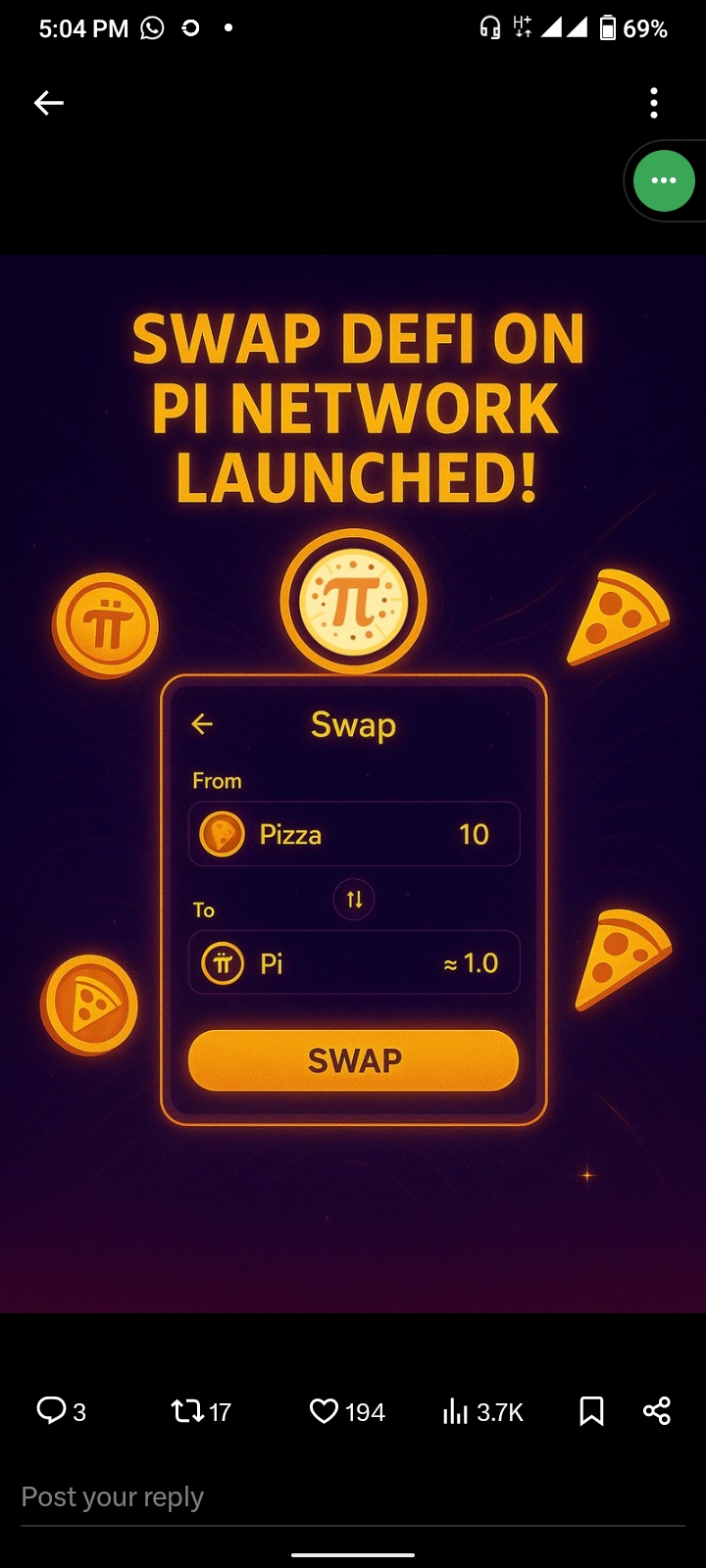This screenshot has width=706, height=1568.
Task: Bookmark this post
Action: [591, 1411]
